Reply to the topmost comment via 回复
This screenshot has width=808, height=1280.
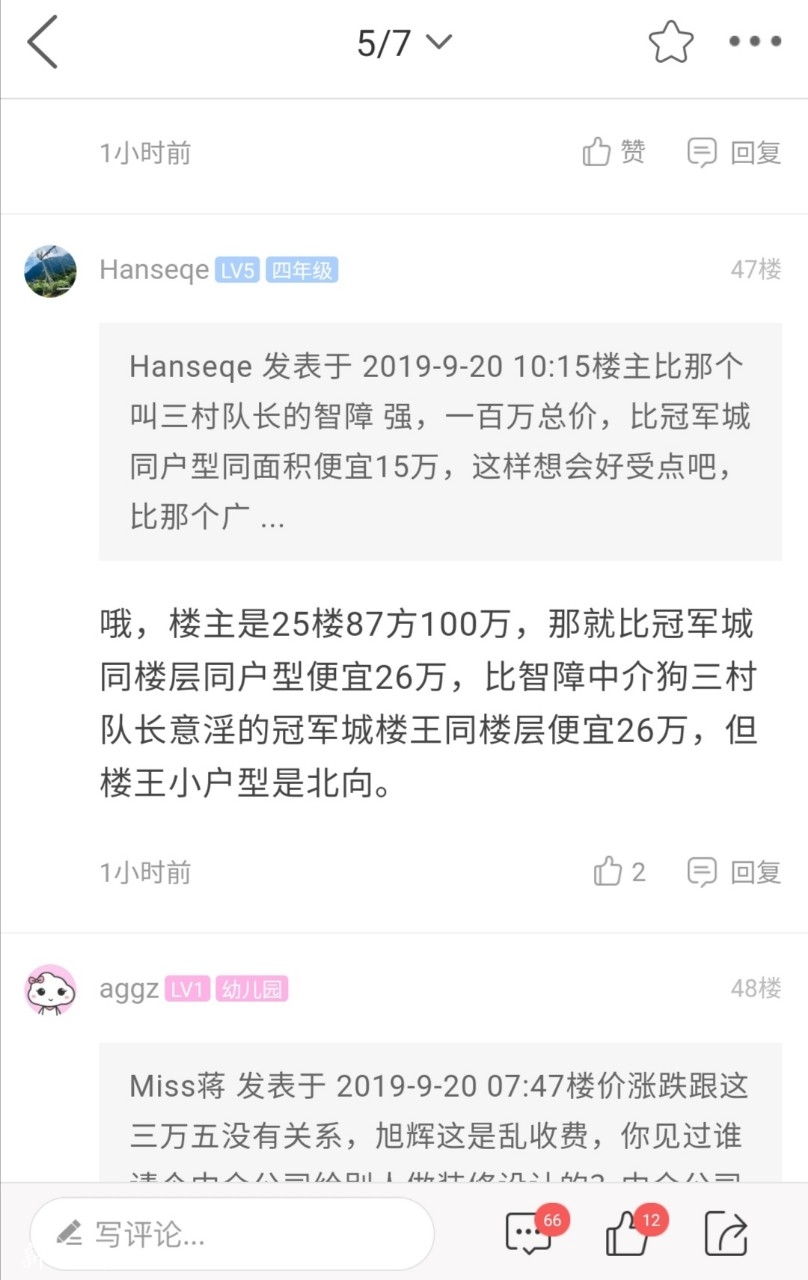coord(734,152)
